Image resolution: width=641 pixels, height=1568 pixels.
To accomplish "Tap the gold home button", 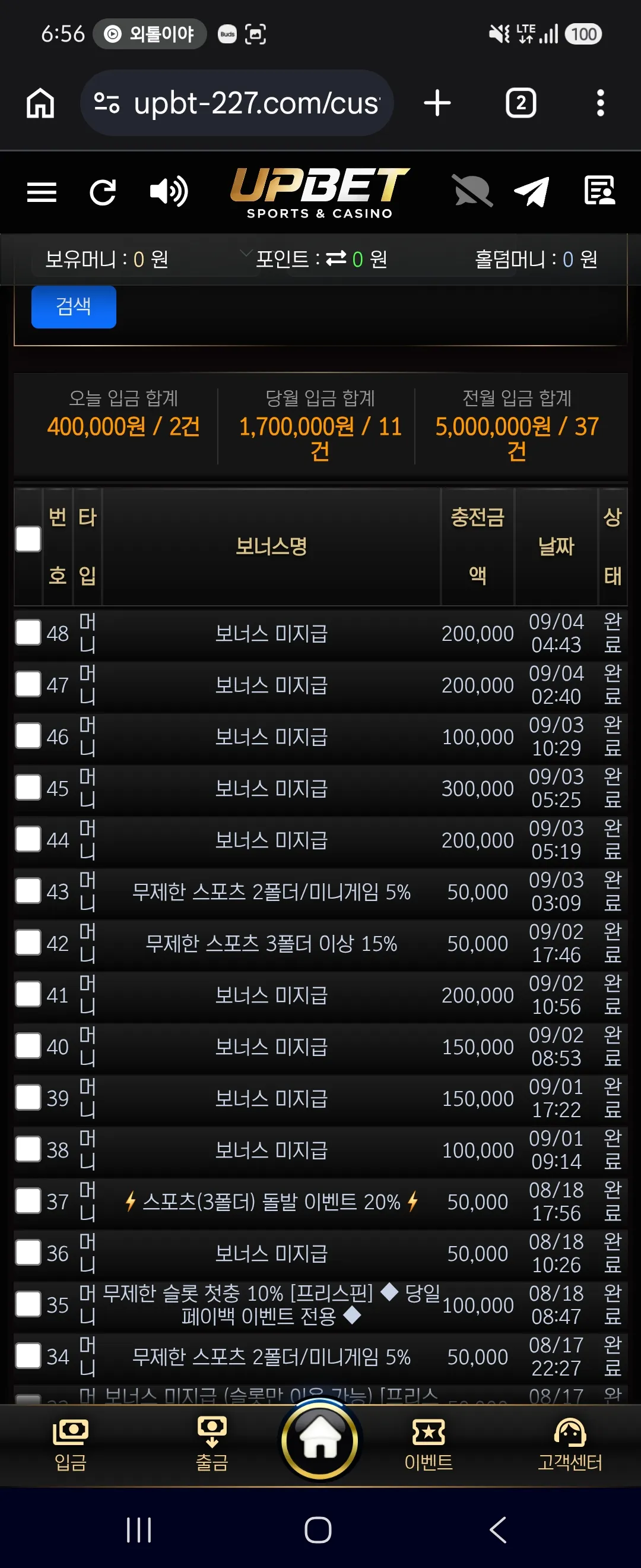I will click(x=320, y=1440).
